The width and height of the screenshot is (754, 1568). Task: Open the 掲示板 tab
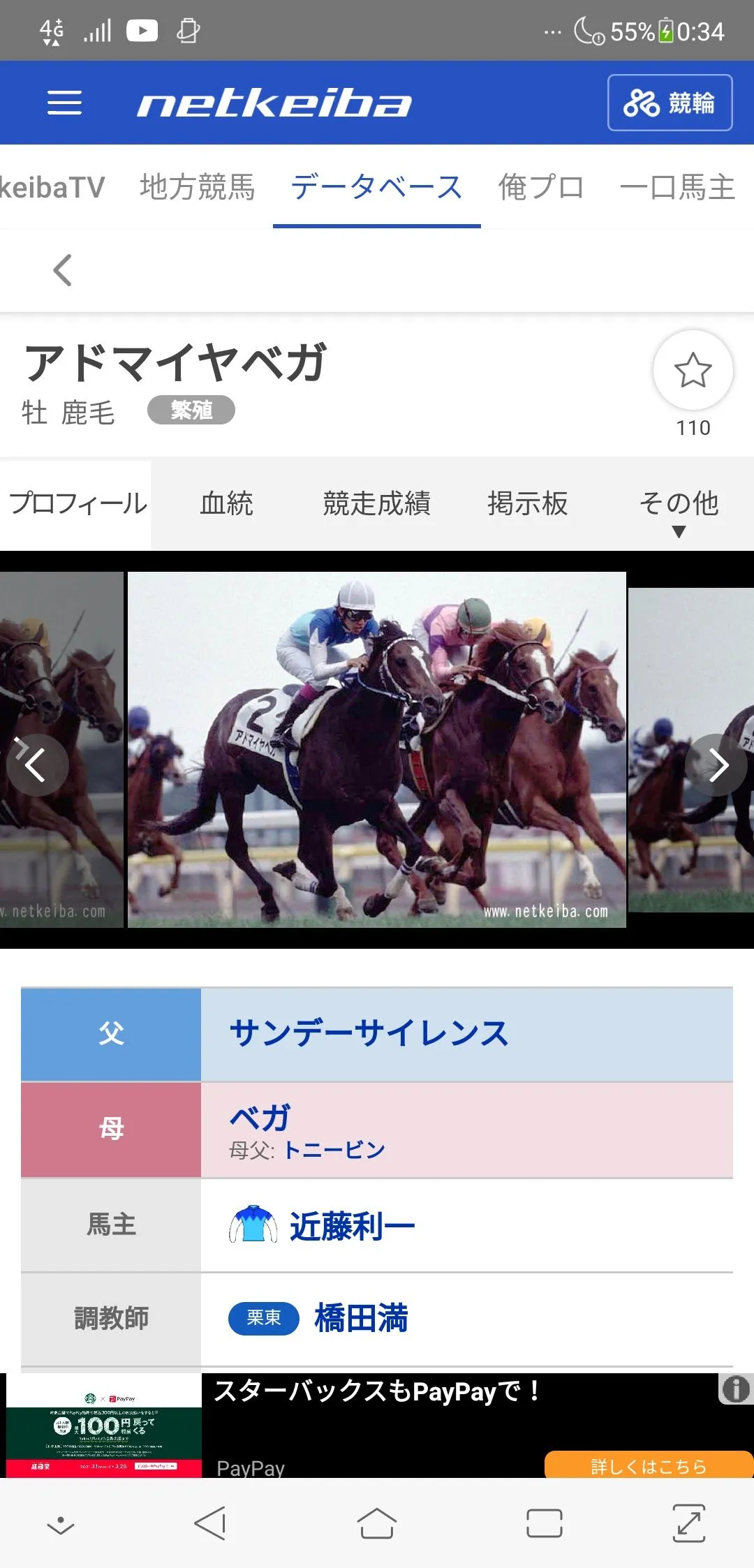tap(528, 503)
